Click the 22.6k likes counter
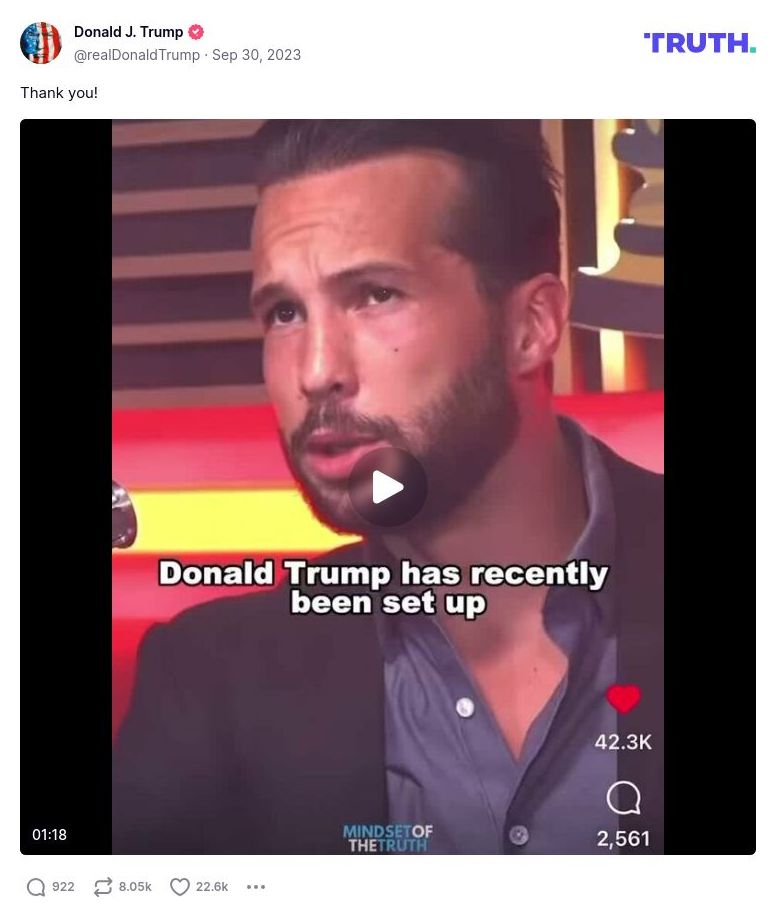This screenshot has height=917, width=777. tap(210, 886)
